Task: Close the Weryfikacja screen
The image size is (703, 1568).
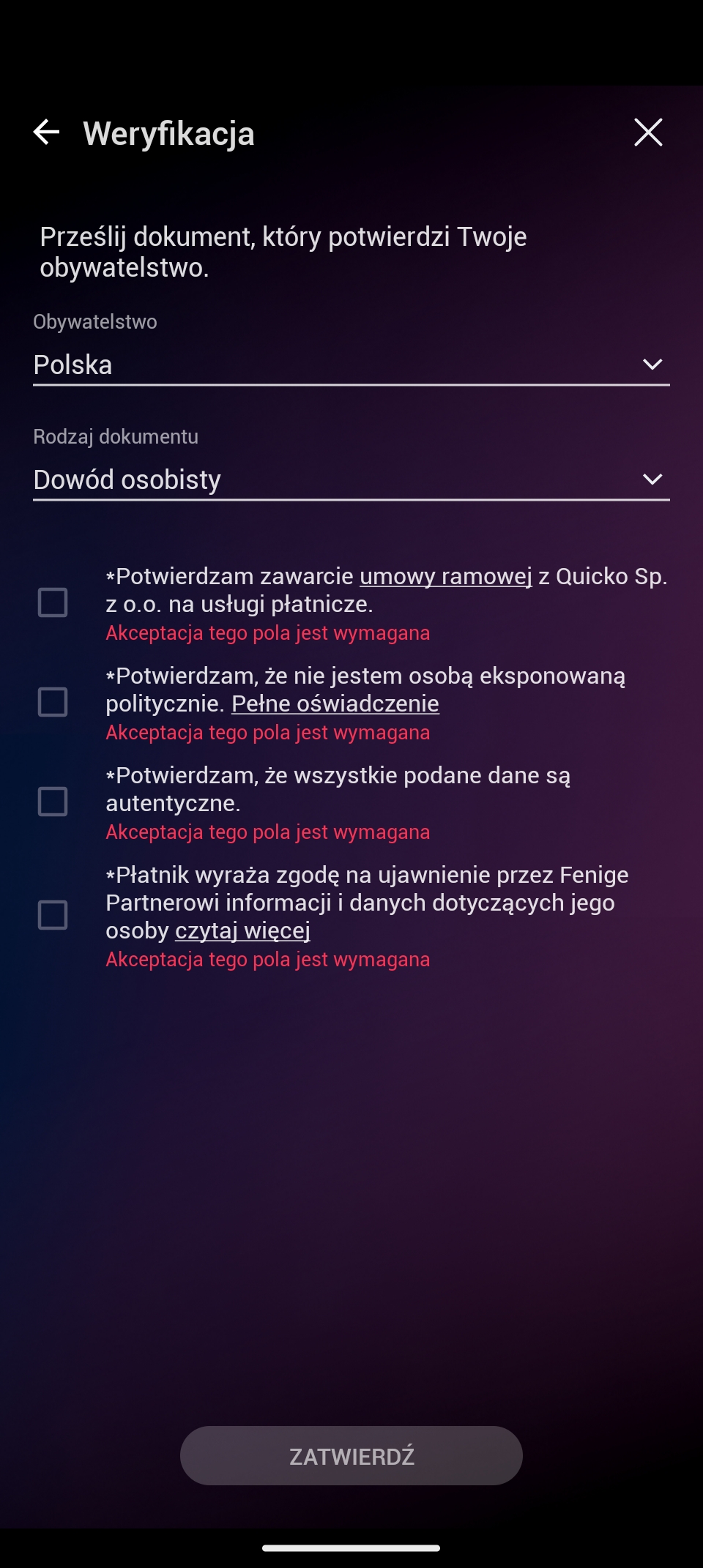Action: [648, 132]
